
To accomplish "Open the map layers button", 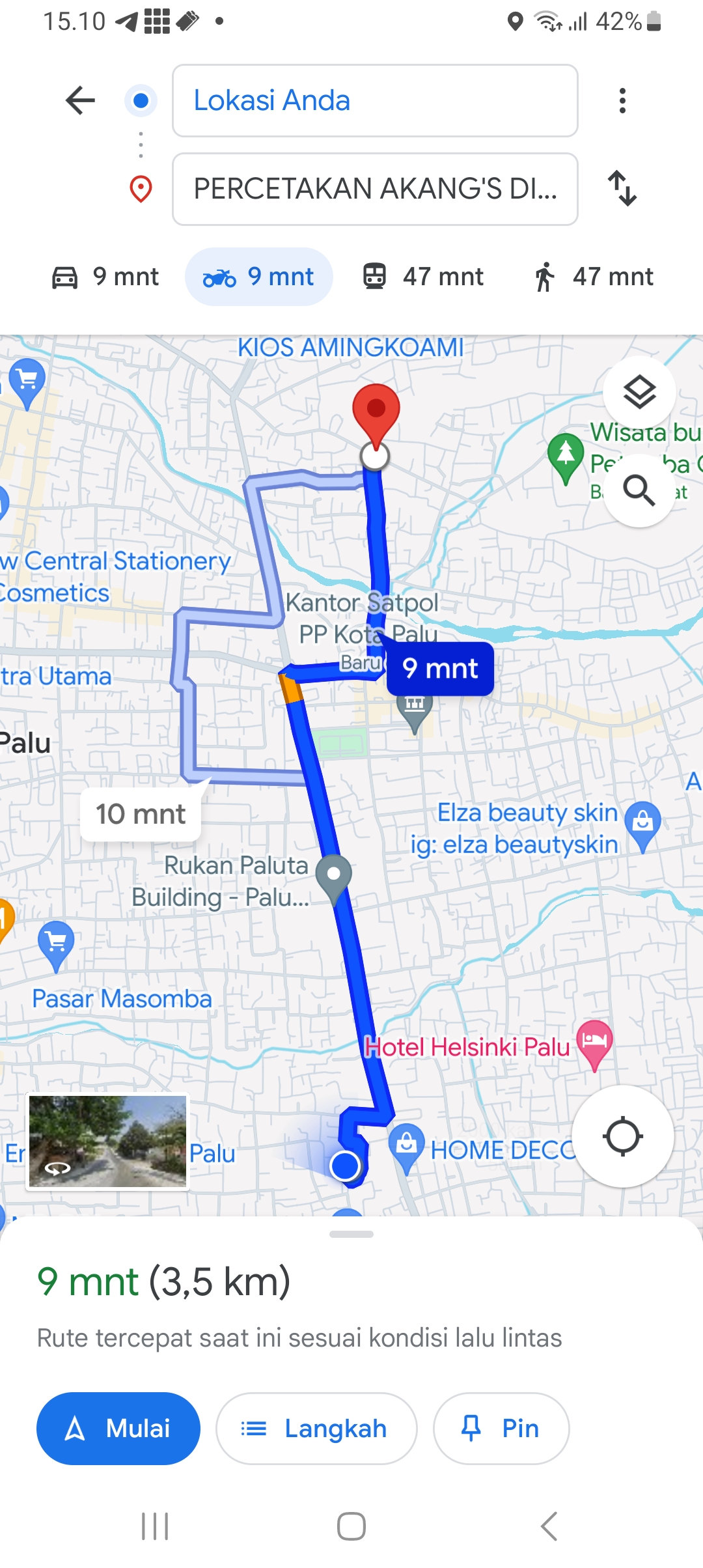I will [x=639, y=392].
